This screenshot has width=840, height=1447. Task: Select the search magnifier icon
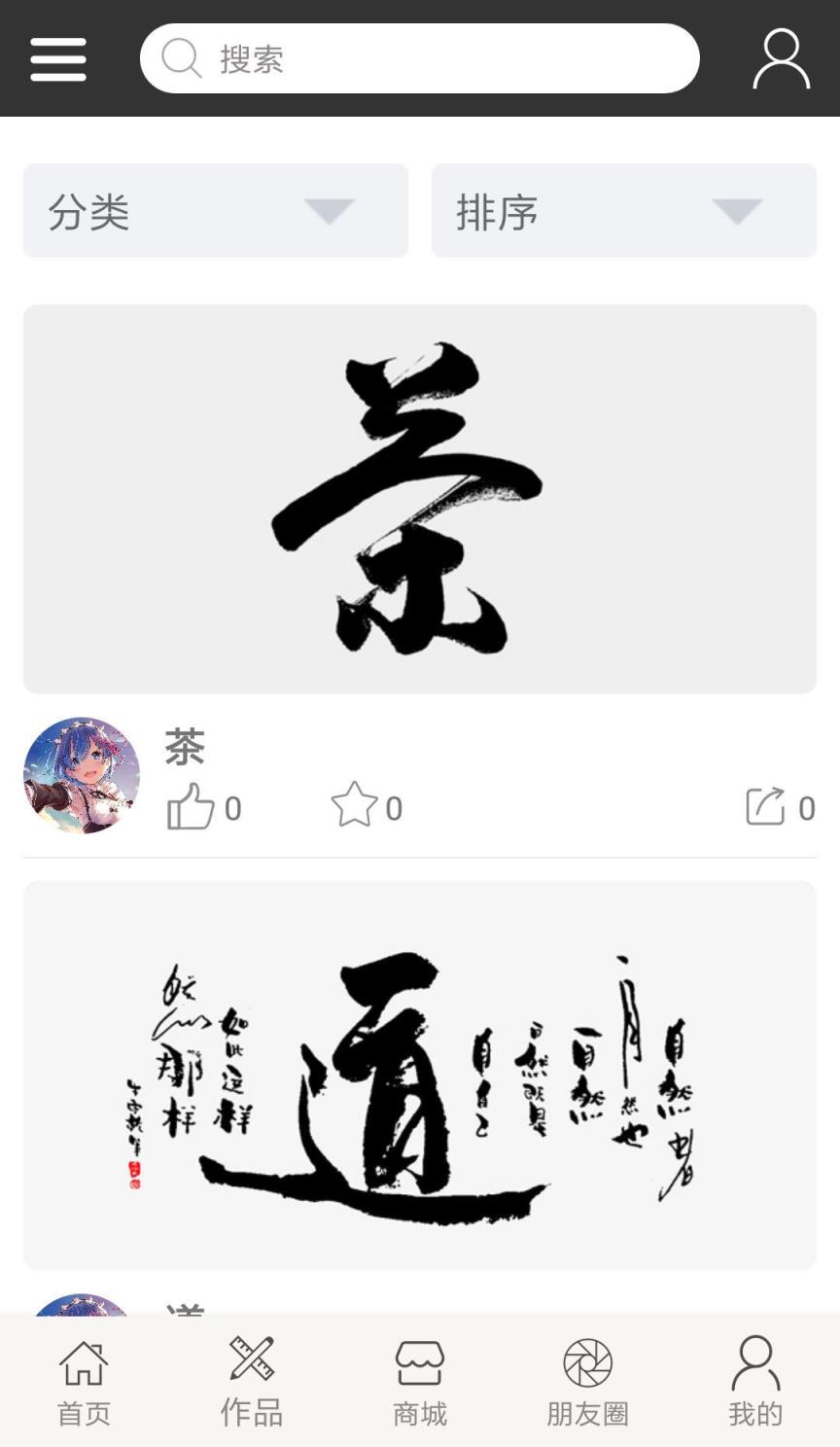tap(182, 58)
